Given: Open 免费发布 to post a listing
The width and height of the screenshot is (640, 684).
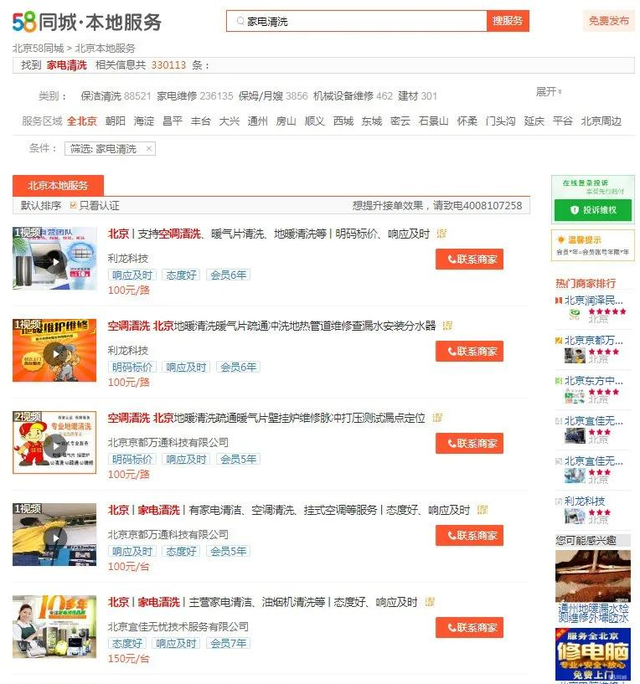Looking at the screenshot, I should 608,21.
